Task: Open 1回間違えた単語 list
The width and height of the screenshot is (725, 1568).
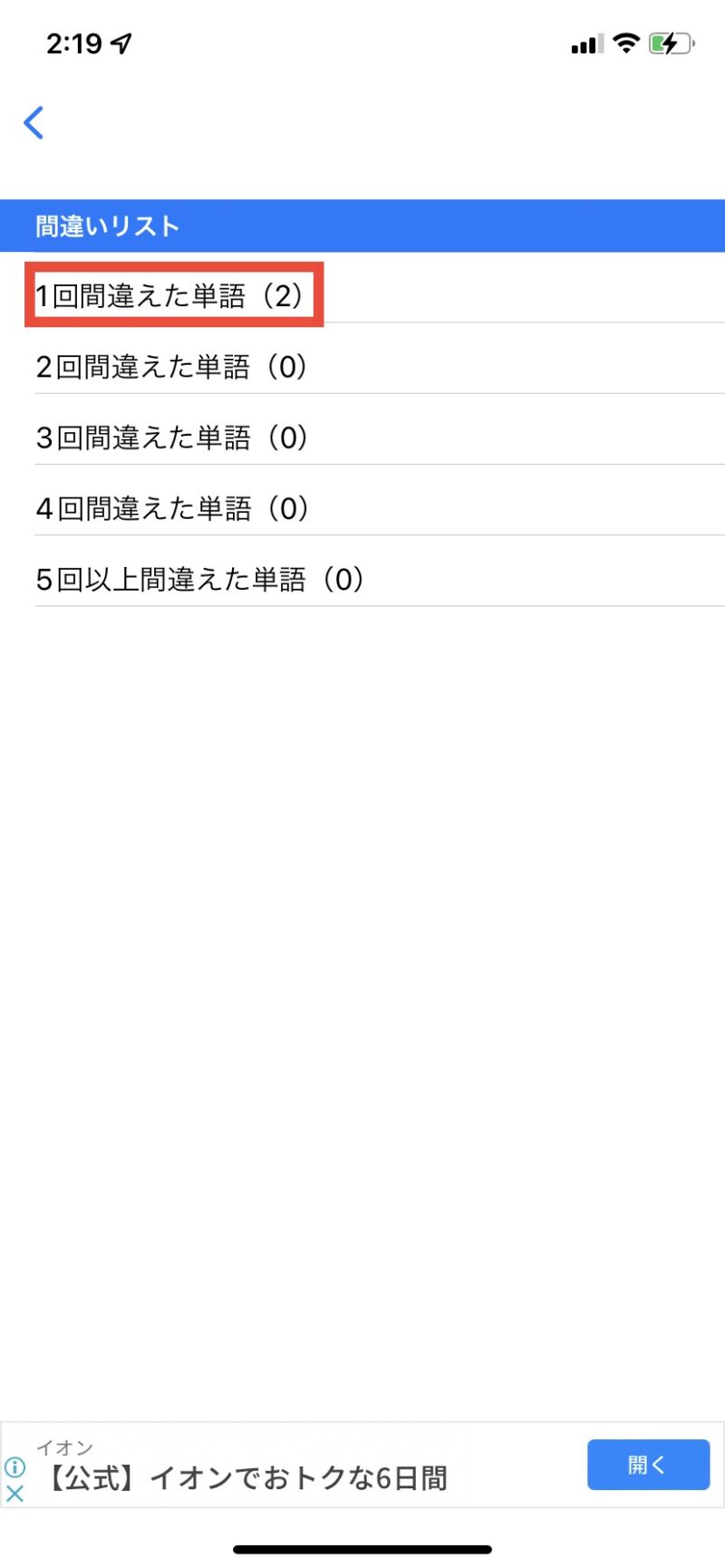Action: click(172, 295)
